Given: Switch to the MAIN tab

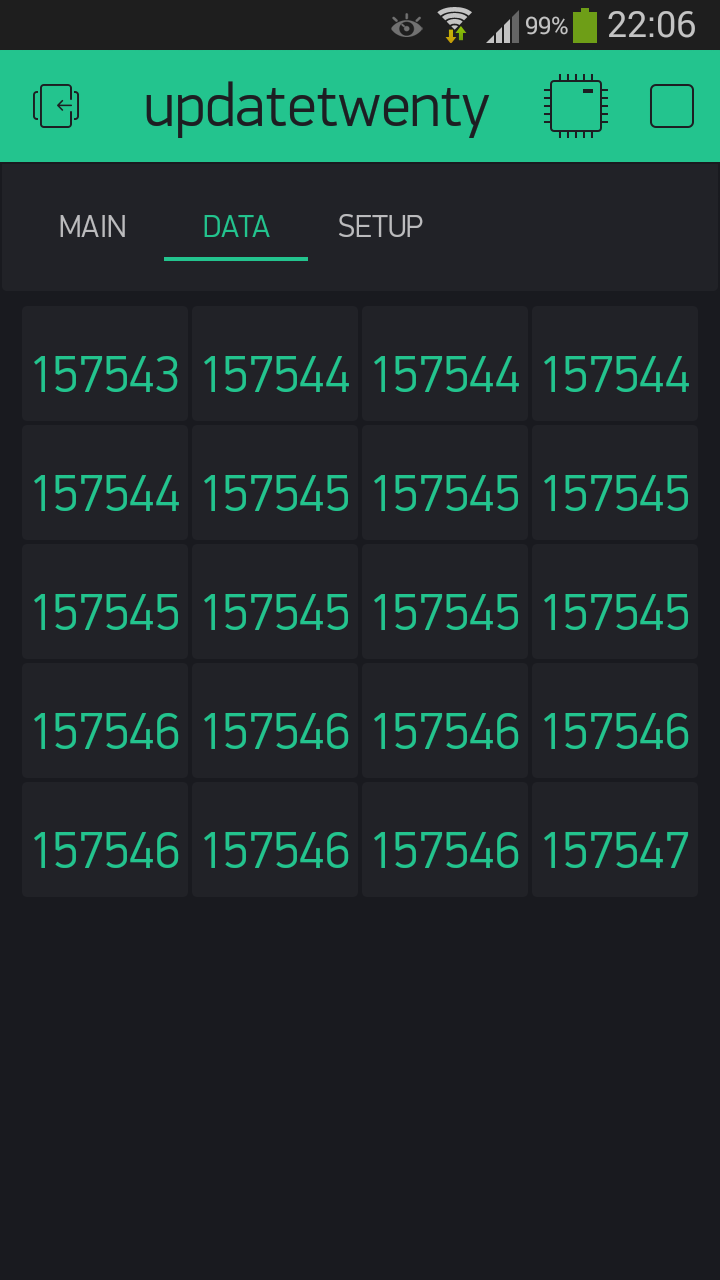Looking at the screenshot, I should click(x=93, y=227).
